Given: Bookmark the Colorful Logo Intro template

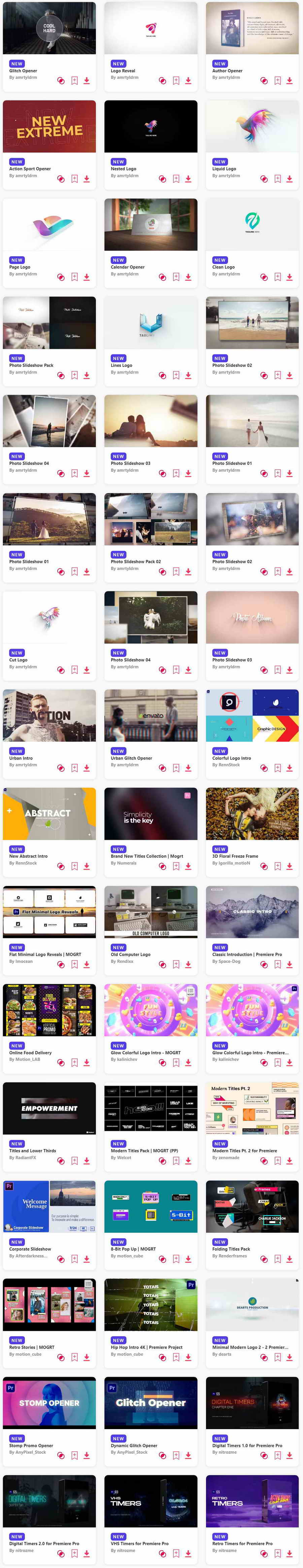Looking at the screenshot, I should pos(277,768).
